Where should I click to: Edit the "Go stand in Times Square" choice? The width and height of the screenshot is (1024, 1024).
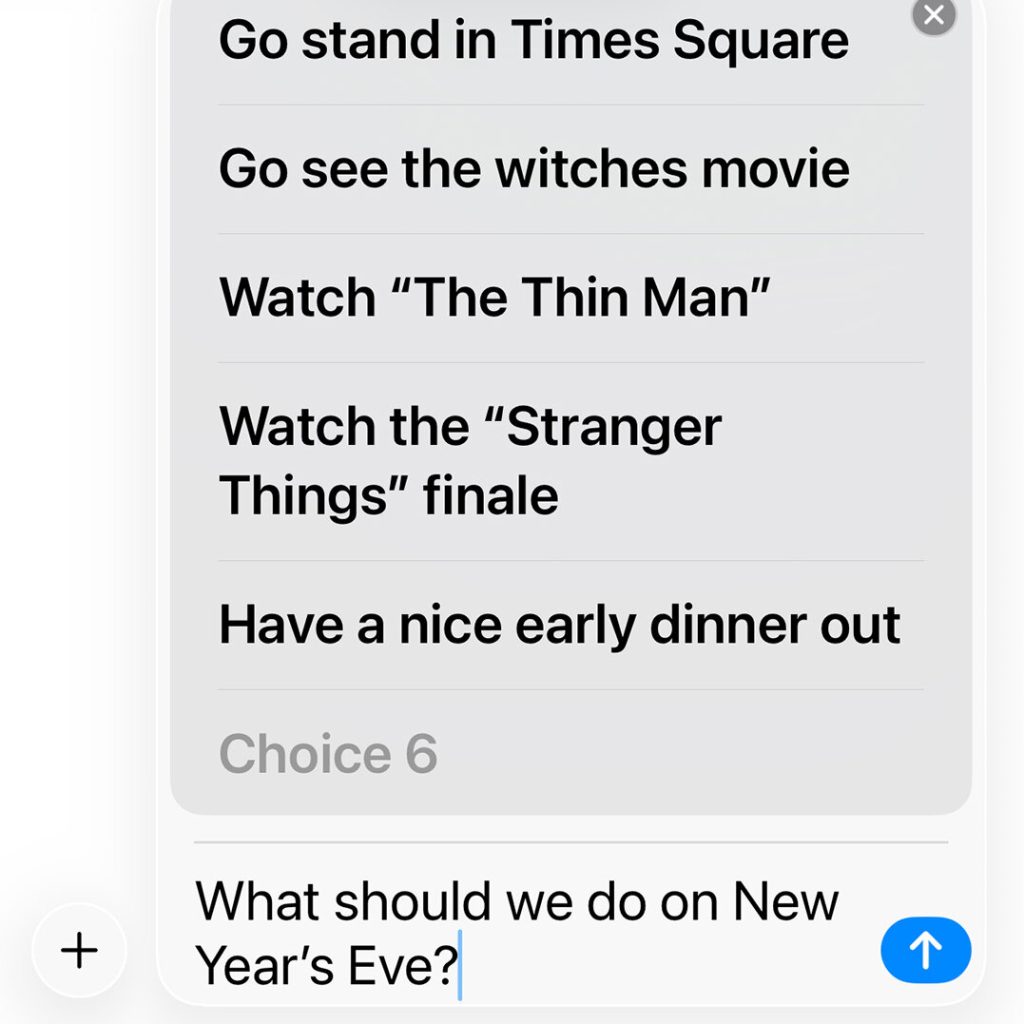[x=533, y=41]
